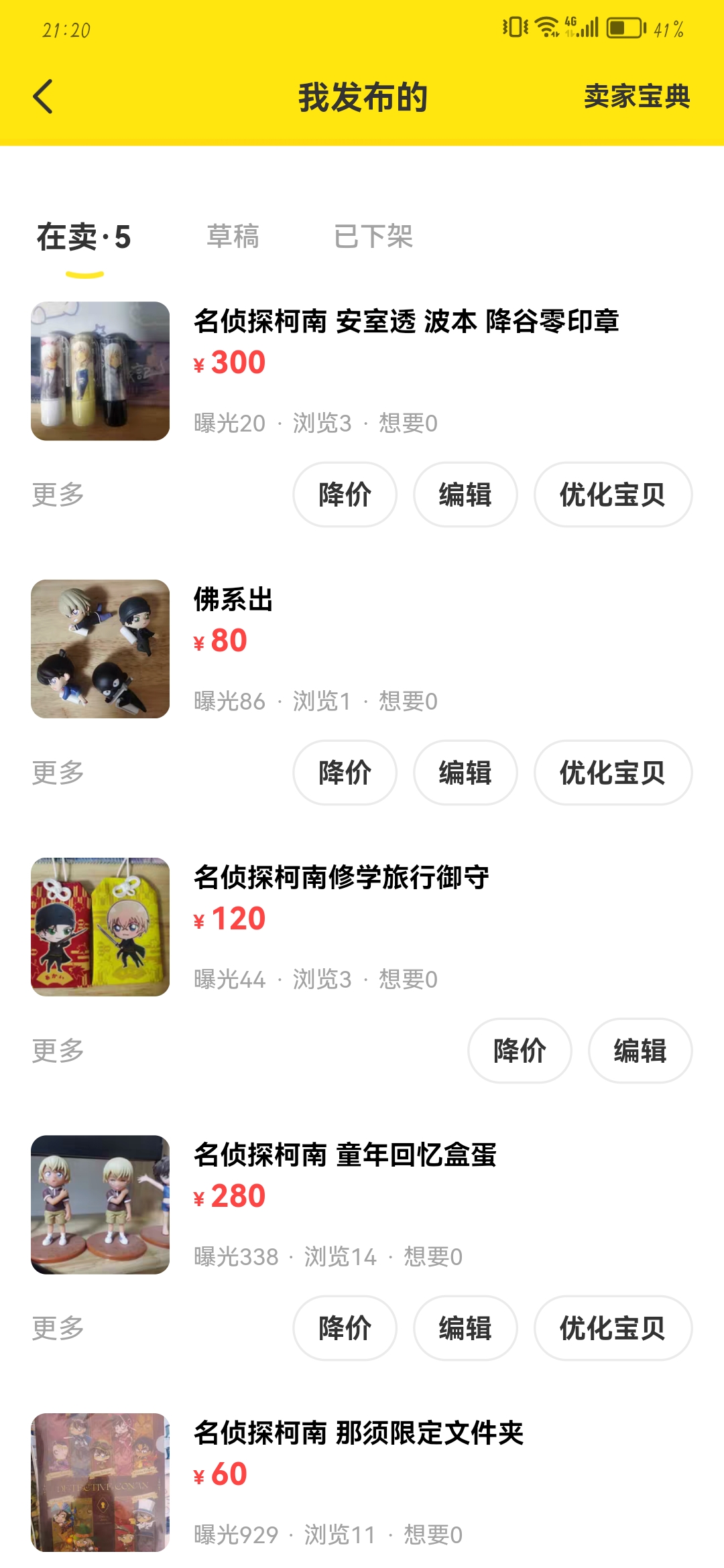Go back using the top-left arrow
This screenshot has height=1568, width=724.
(x=43, y=96)
